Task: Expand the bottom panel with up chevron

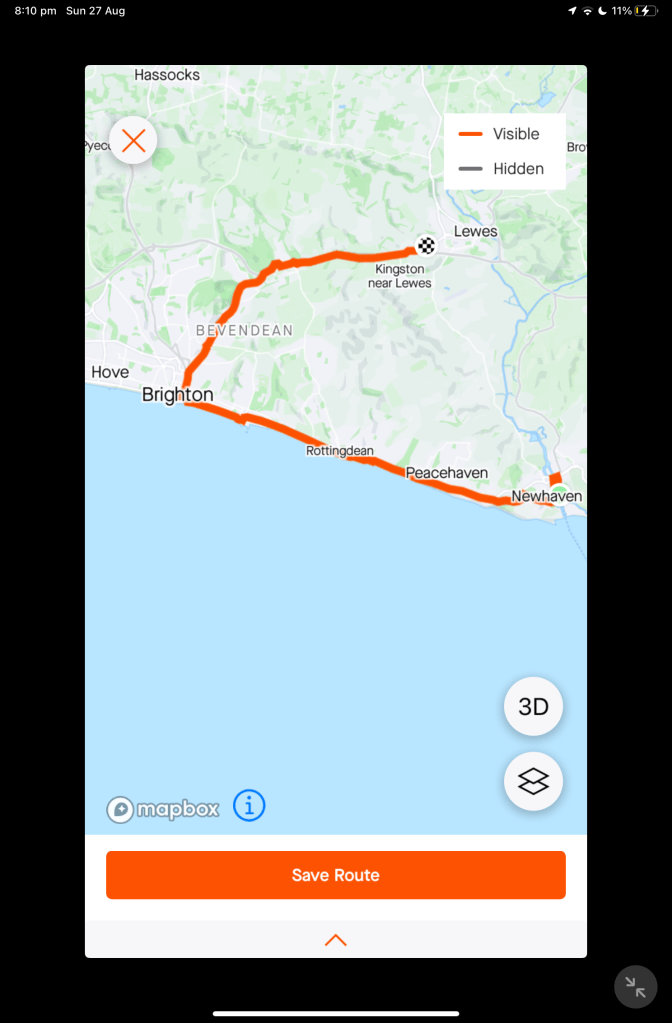Action: (x=336, y=940)
